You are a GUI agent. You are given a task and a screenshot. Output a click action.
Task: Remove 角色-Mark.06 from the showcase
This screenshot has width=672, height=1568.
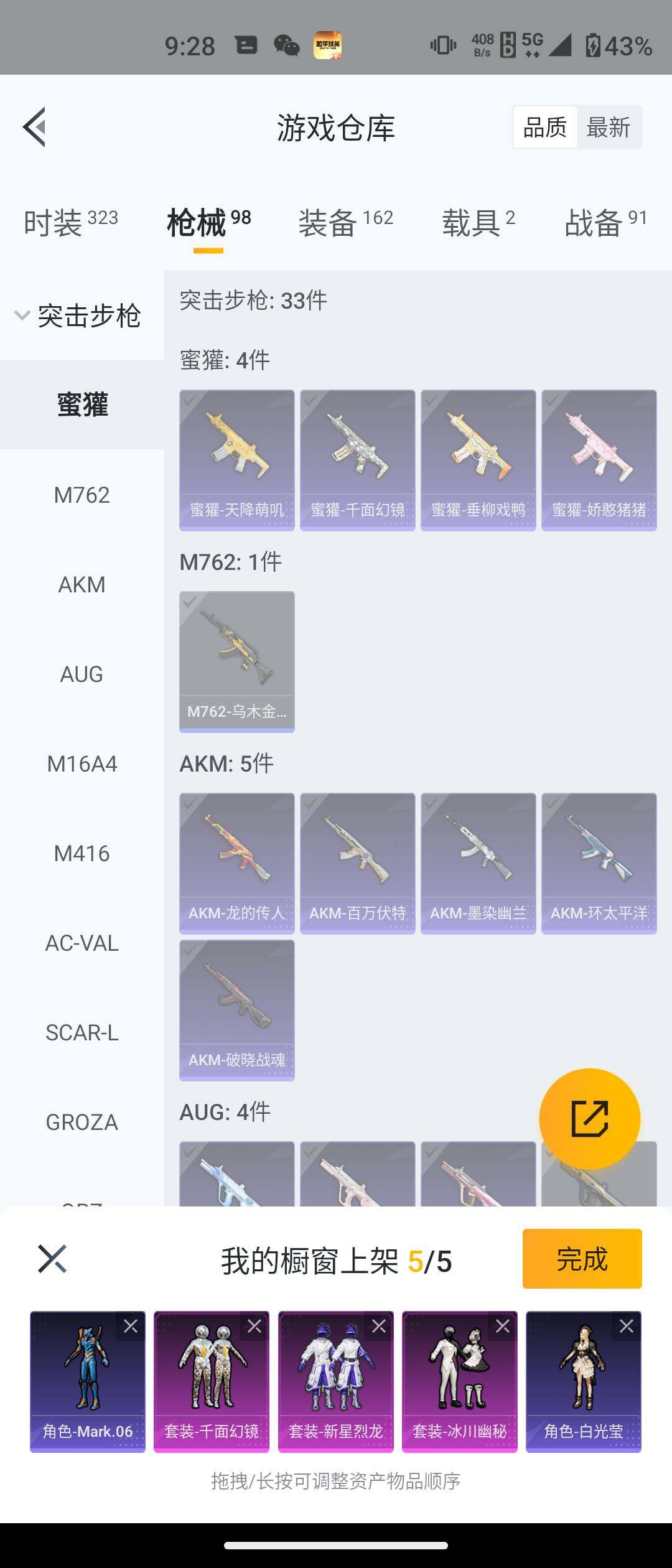coord(131,1327)
